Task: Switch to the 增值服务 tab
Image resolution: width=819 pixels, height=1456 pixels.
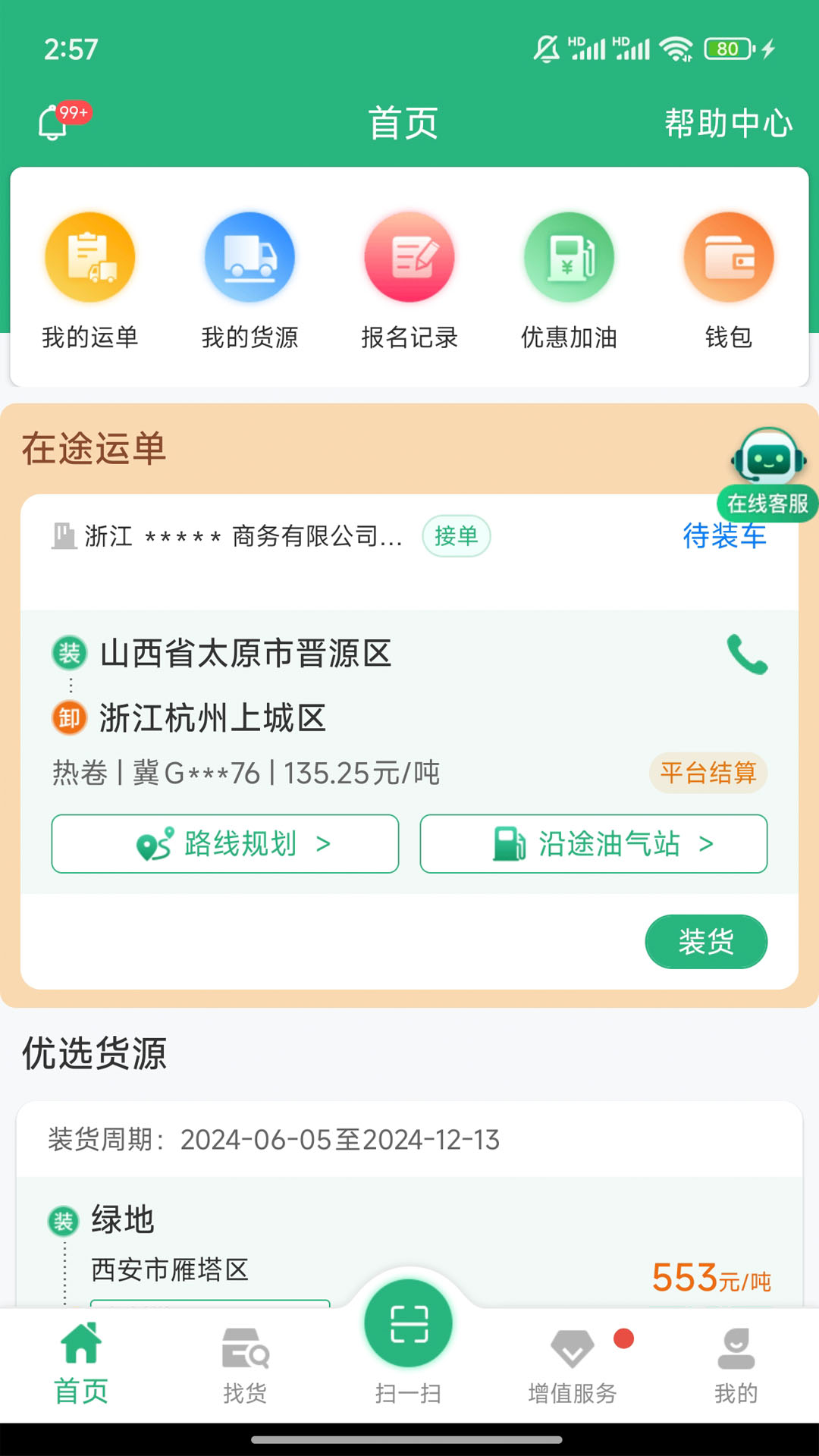Action: click(573, 1365)
